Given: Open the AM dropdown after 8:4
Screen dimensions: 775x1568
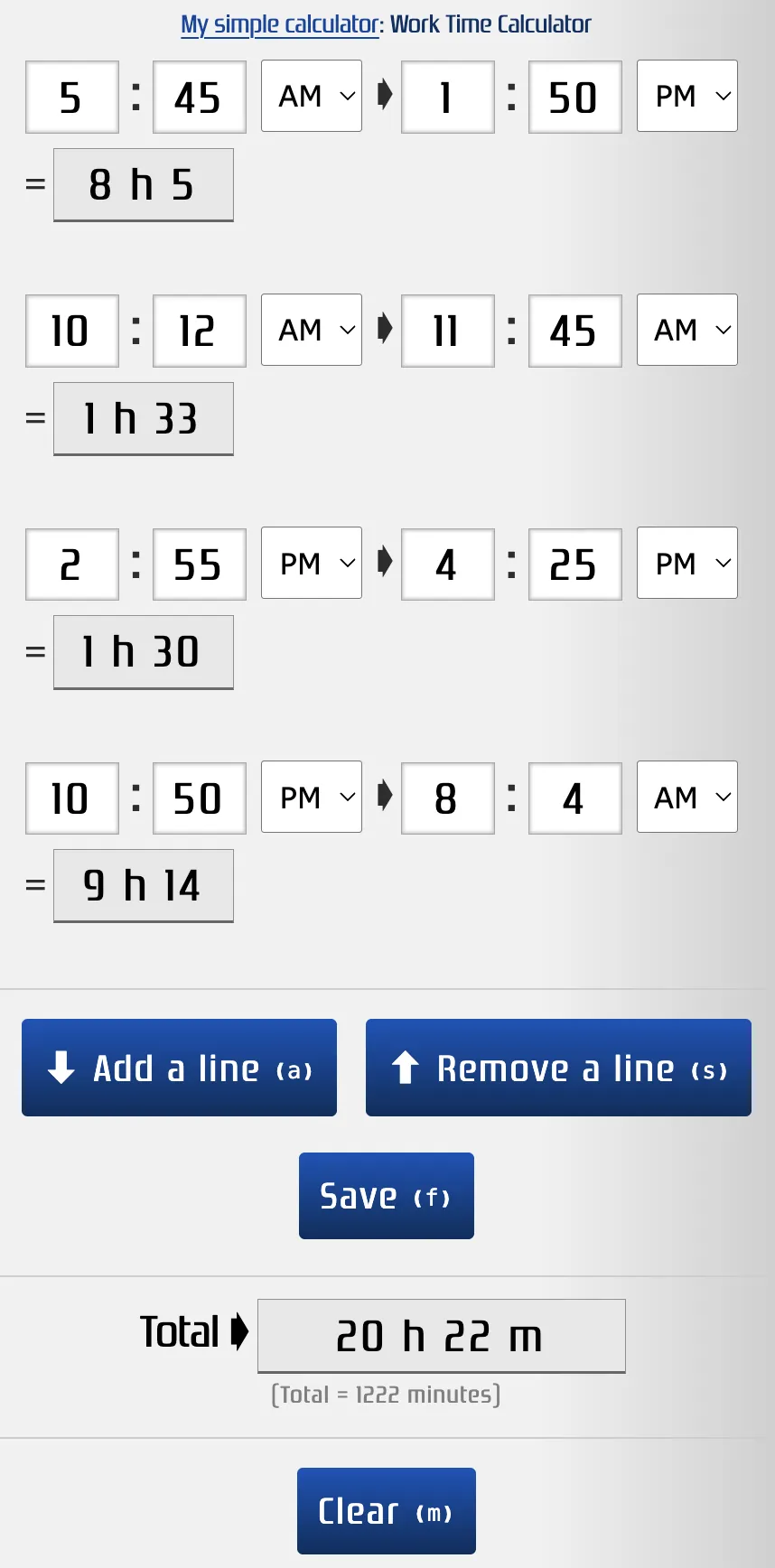Looking at the screenshot, I should pyautogui.click(x=686, y=797).
